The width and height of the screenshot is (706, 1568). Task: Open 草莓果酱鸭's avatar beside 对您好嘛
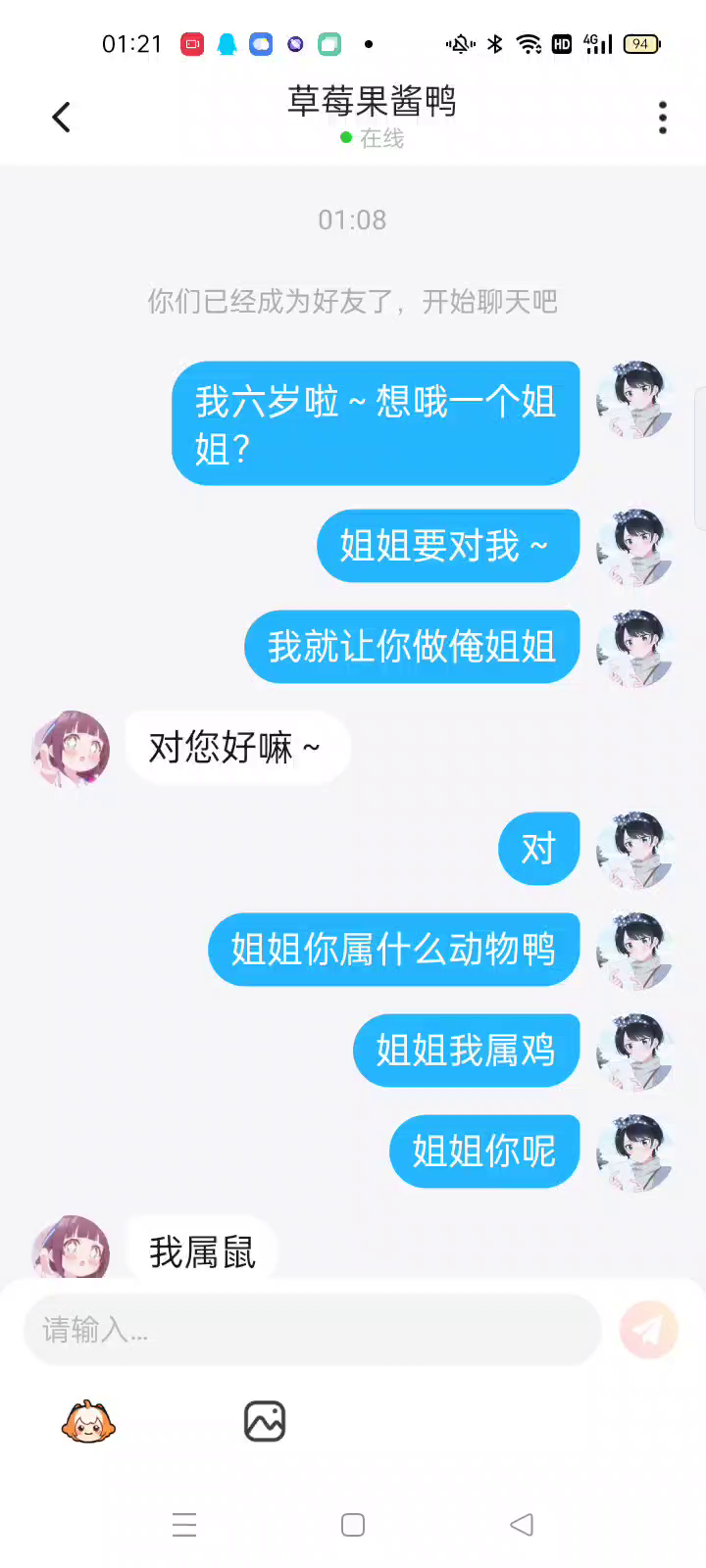click(x=71, y=749)
